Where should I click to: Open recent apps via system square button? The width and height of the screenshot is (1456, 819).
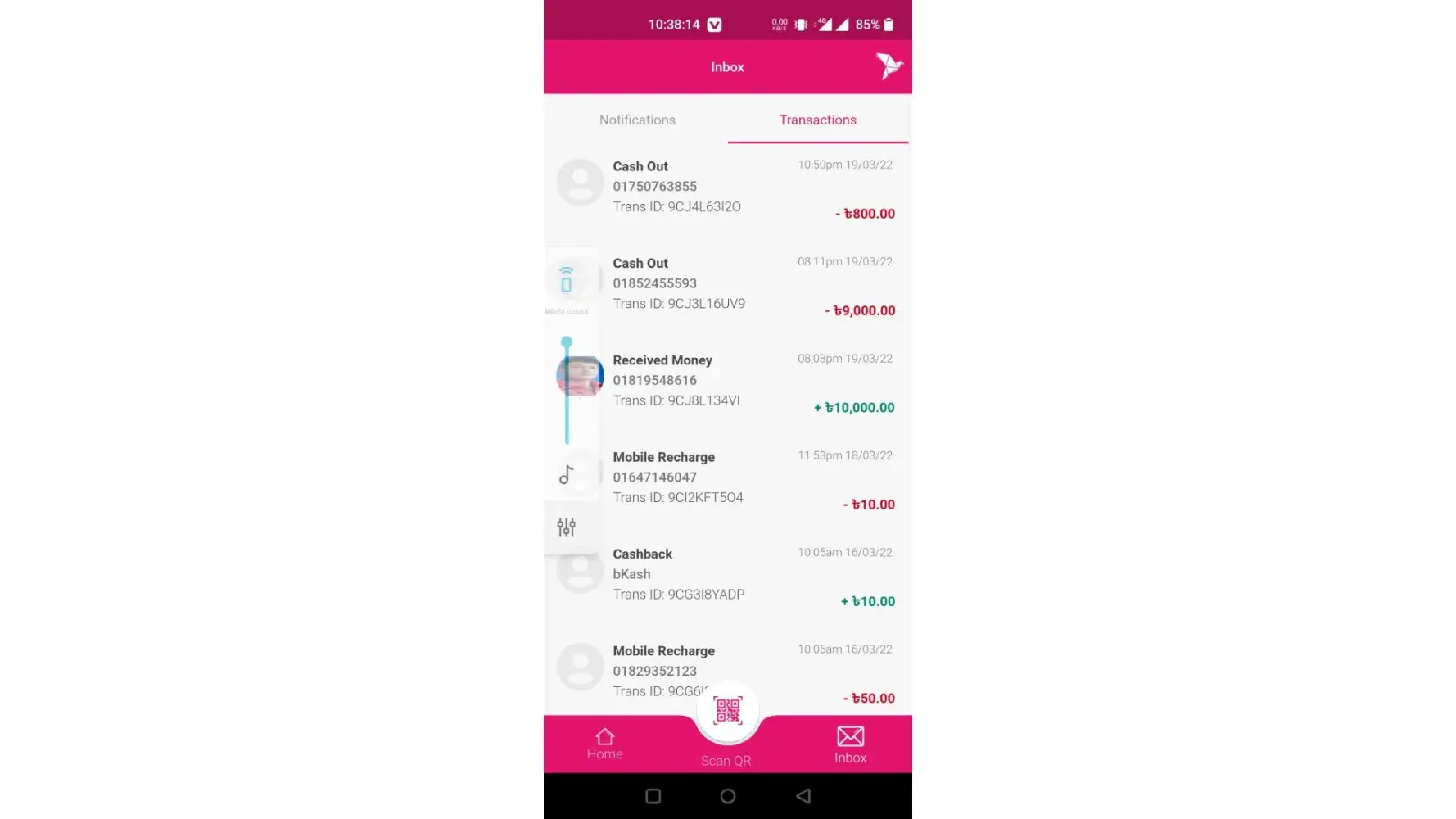(653, 796)
